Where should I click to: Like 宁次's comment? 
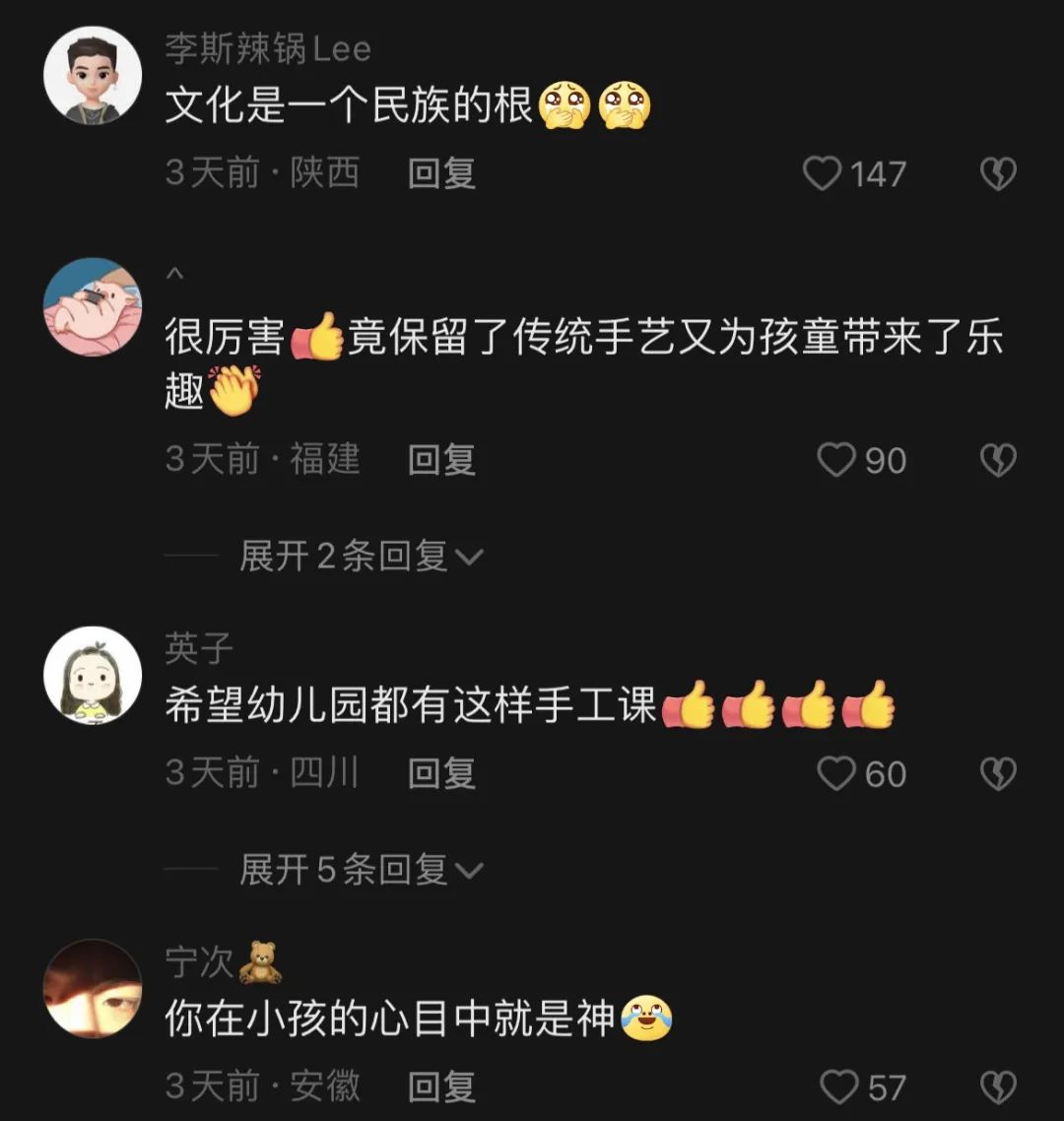coord(838,1088)
